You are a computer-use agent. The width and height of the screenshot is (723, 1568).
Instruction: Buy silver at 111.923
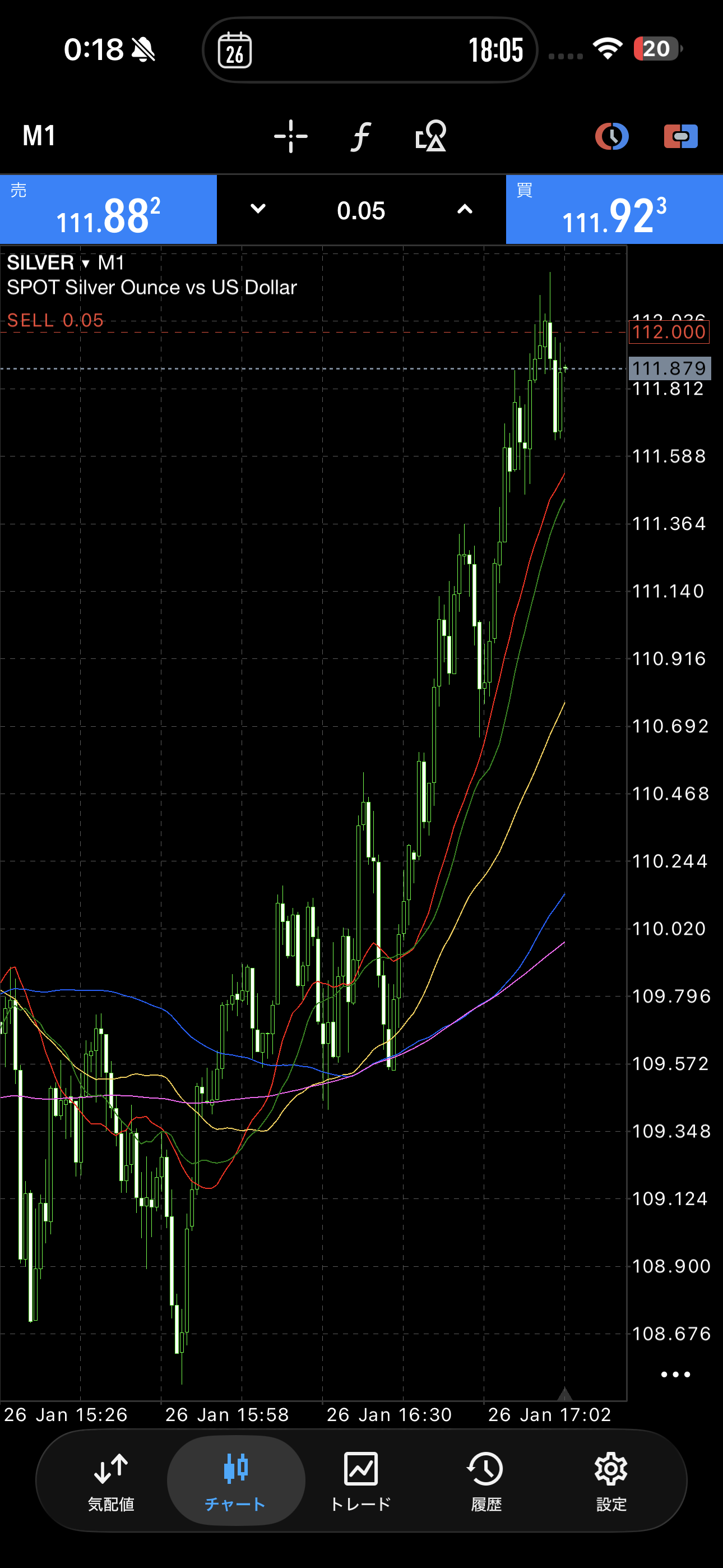coord(614,210)
